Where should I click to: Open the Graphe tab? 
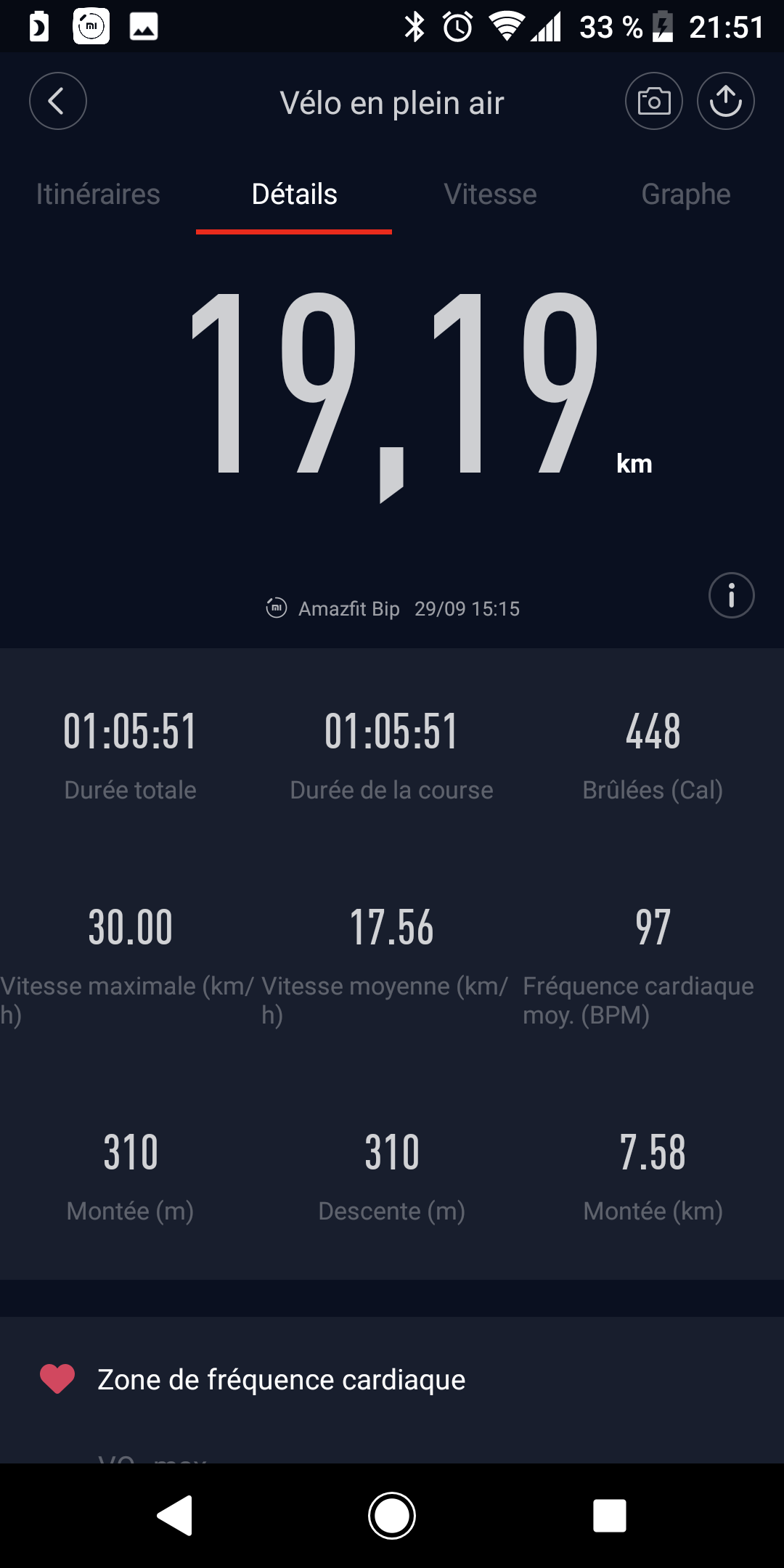point(686,195)
